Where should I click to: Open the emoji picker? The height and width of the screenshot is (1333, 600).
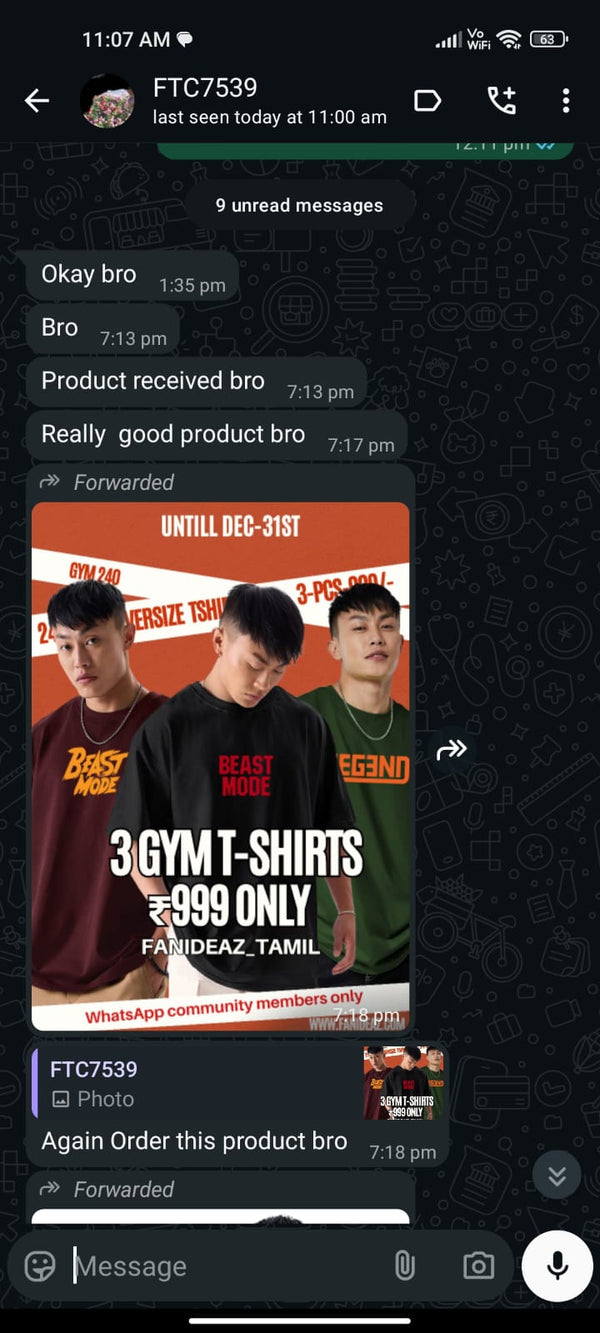[40, 1266]
